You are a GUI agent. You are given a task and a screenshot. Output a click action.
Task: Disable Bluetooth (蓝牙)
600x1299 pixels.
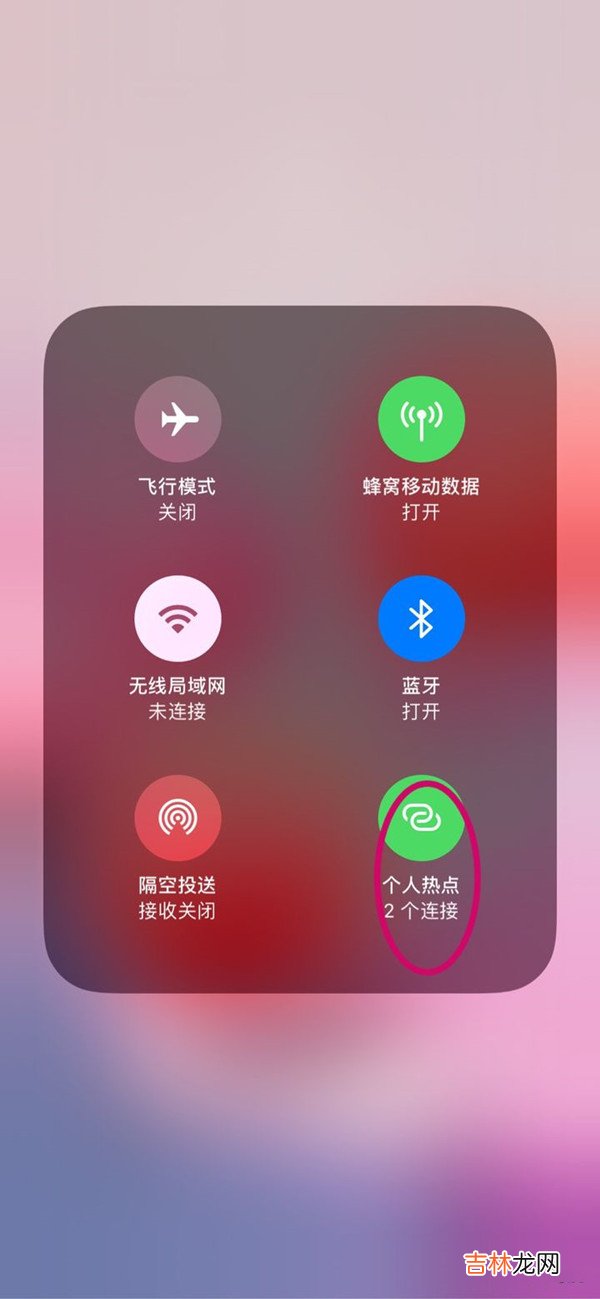421,619
